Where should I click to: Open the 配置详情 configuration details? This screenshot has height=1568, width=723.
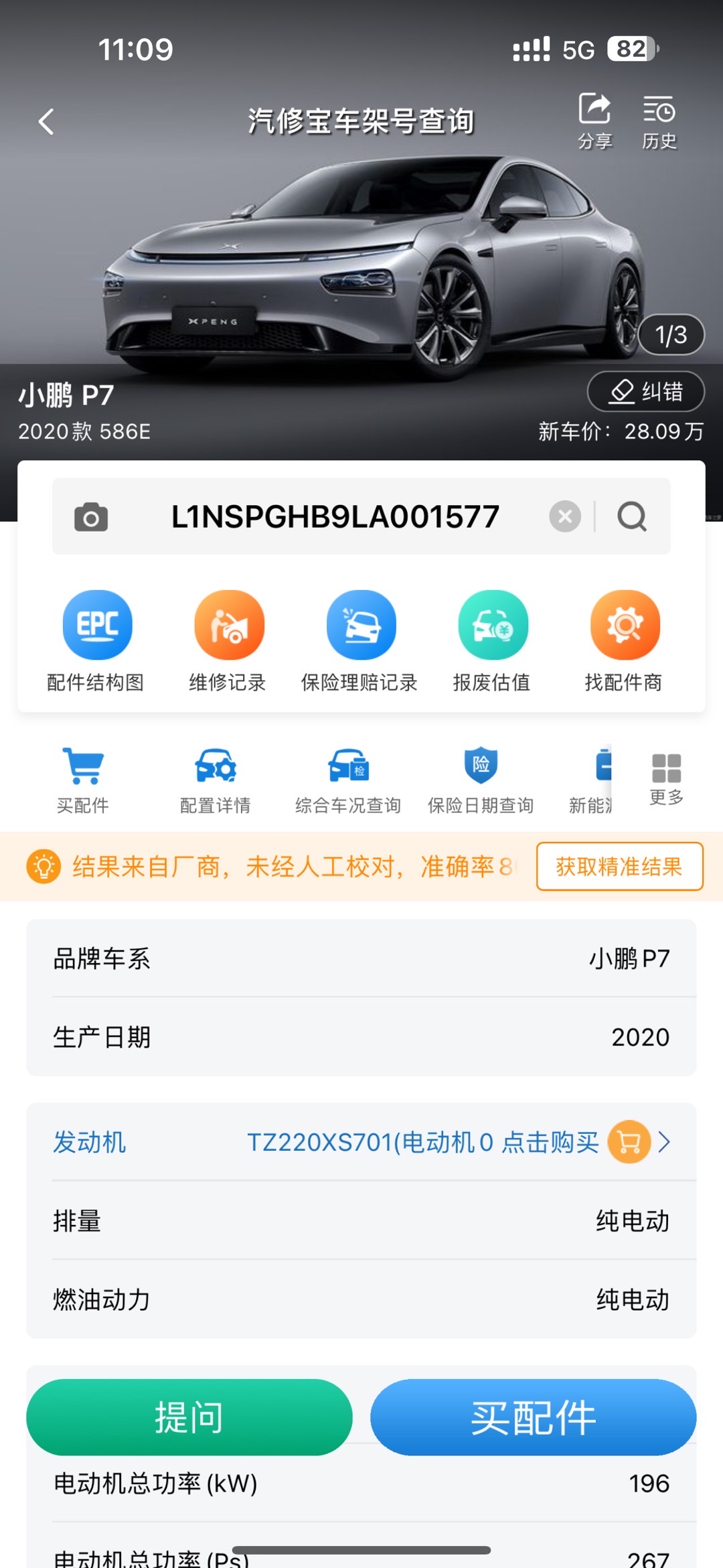point(216,780)
